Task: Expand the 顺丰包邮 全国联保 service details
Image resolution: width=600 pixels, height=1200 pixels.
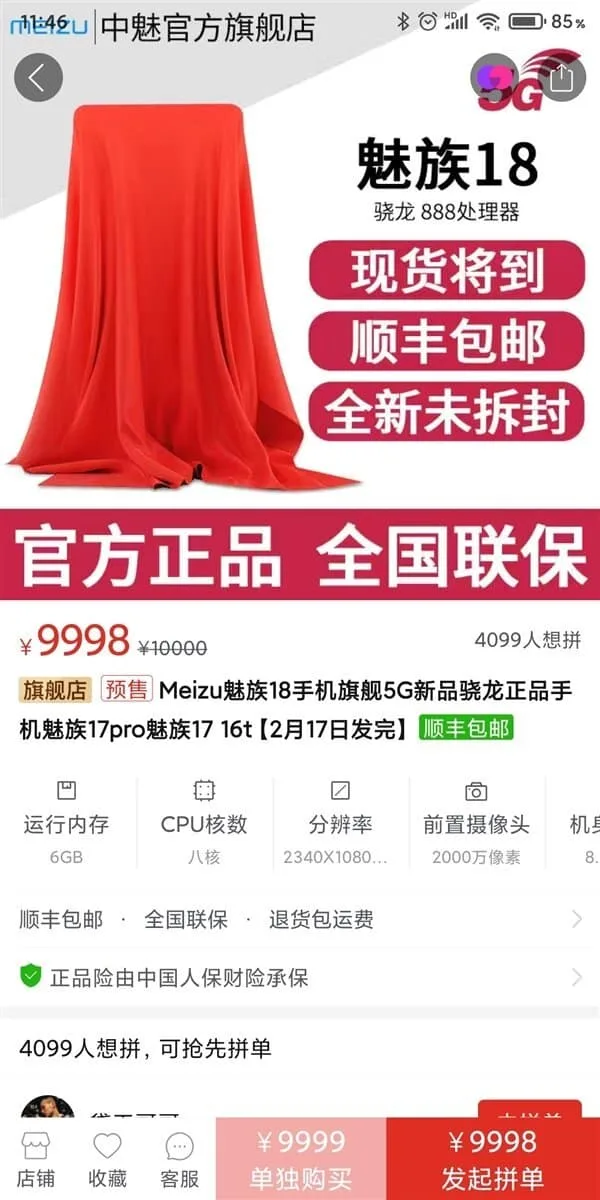Action: [x=300, y=919]
